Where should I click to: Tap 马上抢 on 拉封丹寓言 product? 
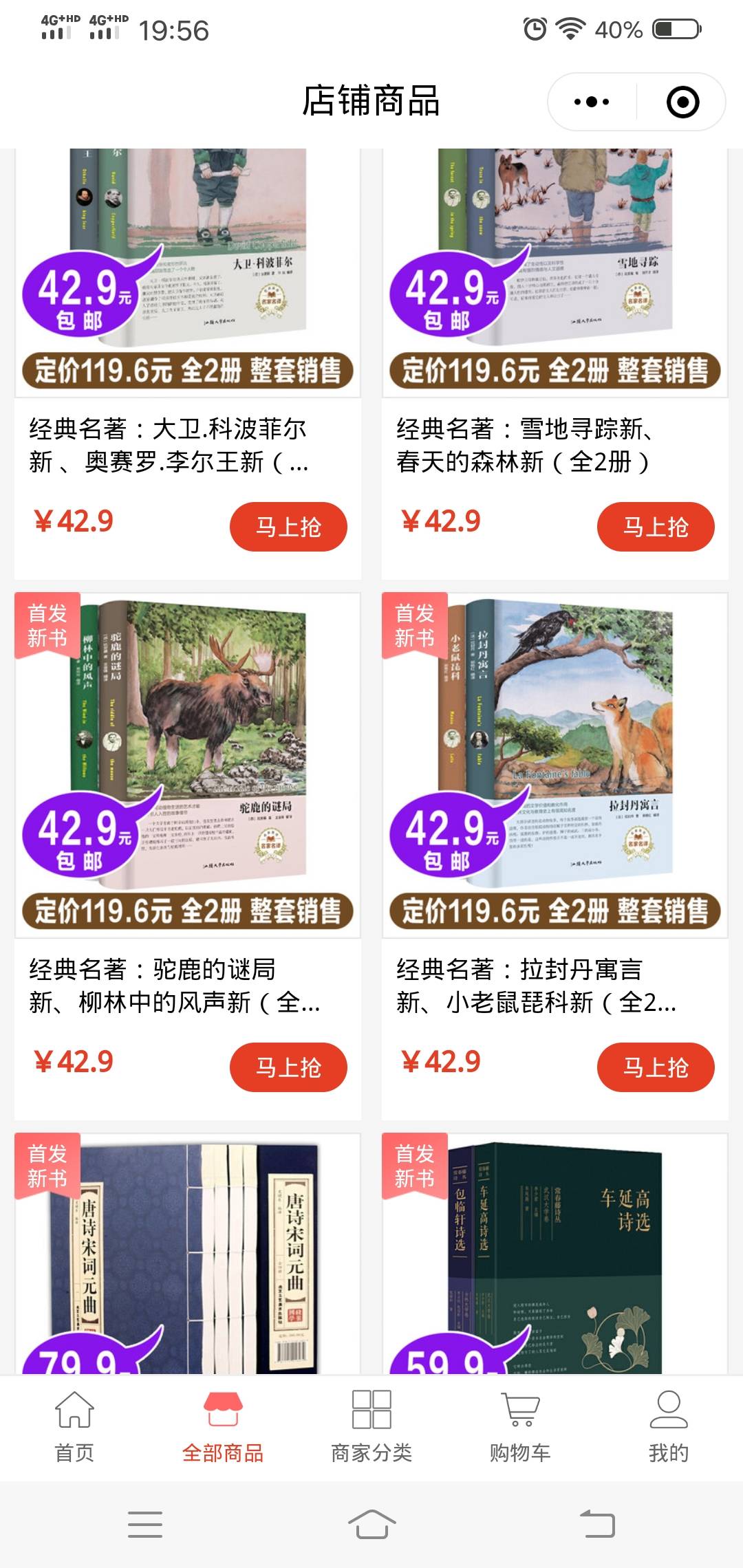(x=656, y=1067)
